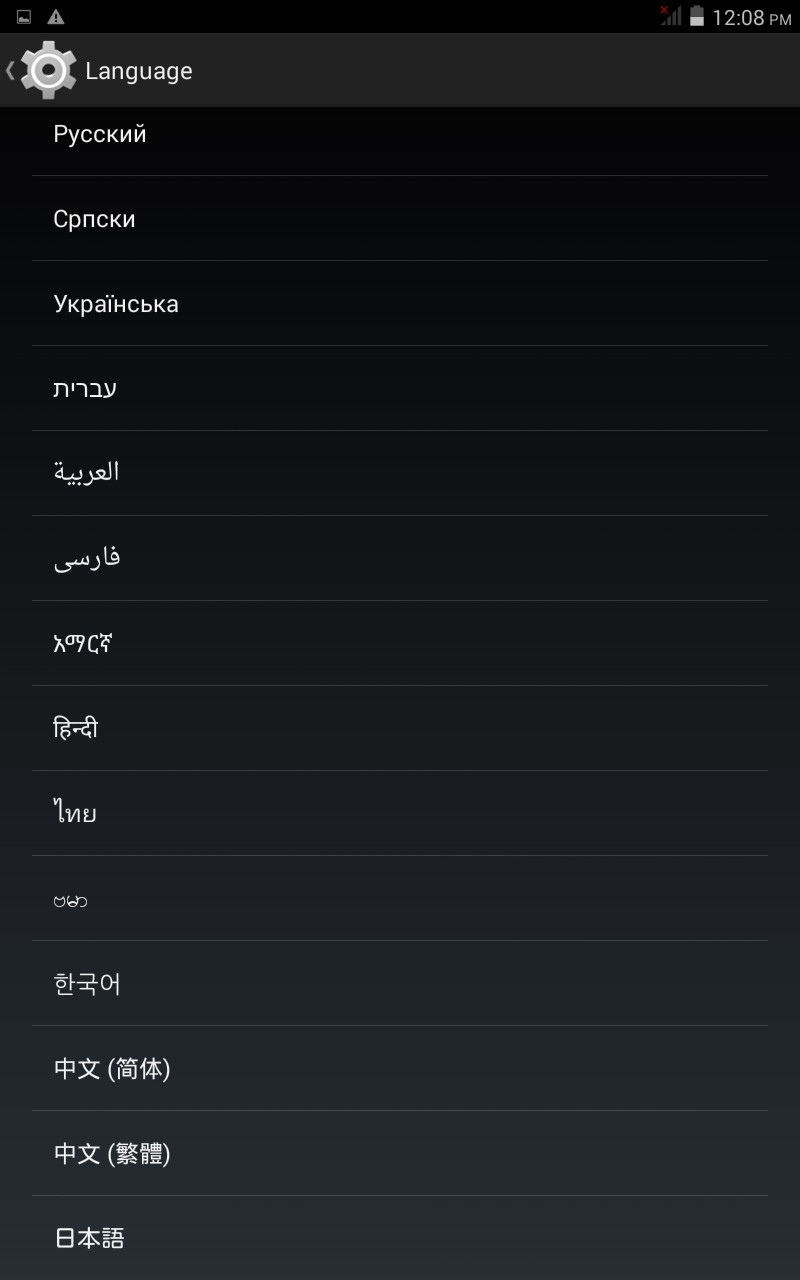Viewport: 800px width, 1280px height.
Task: Select العربية language
Action: [x=86, y=473]
